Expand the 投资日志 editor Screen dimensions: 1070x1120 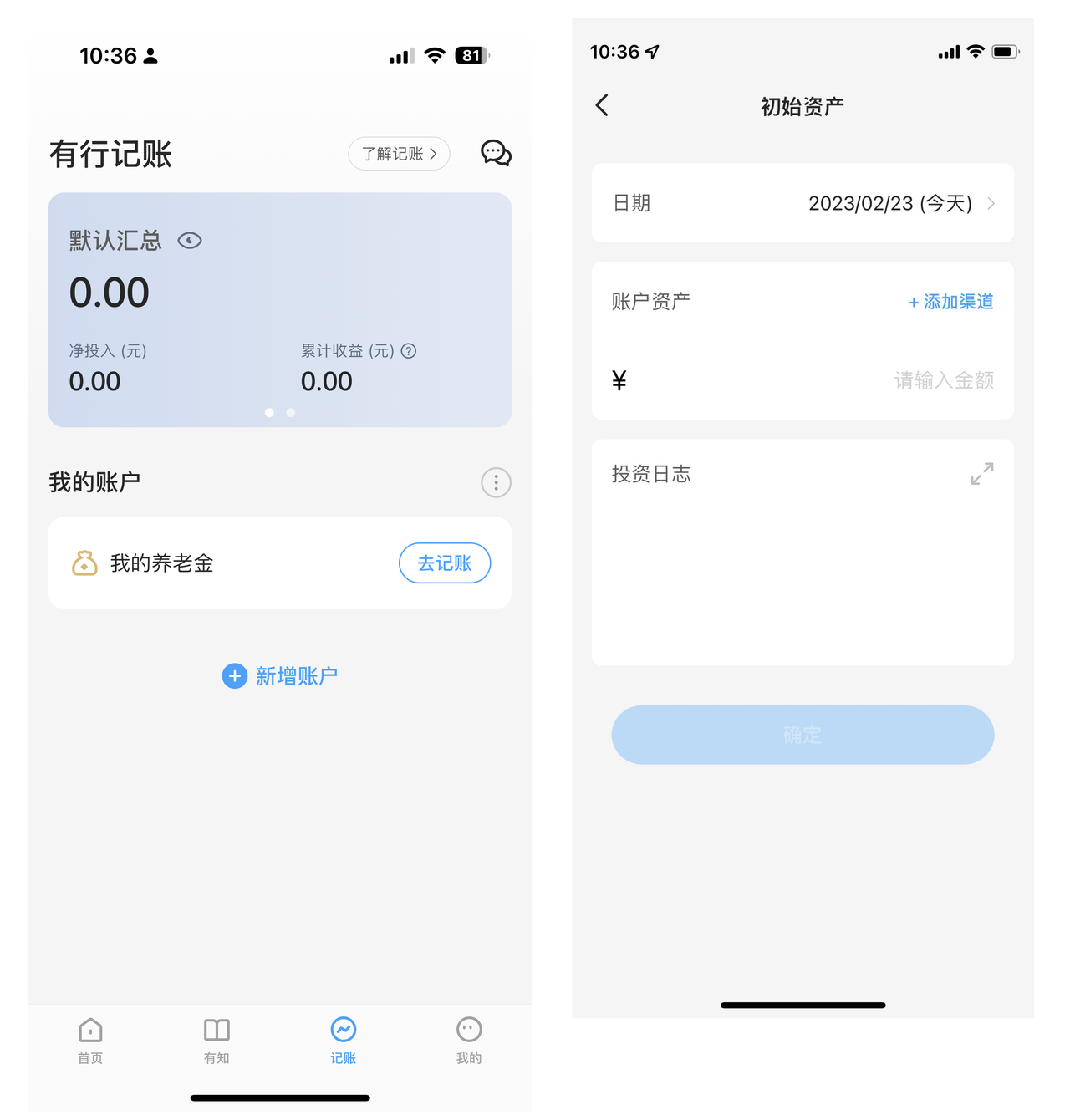click(x=981, y=474)
